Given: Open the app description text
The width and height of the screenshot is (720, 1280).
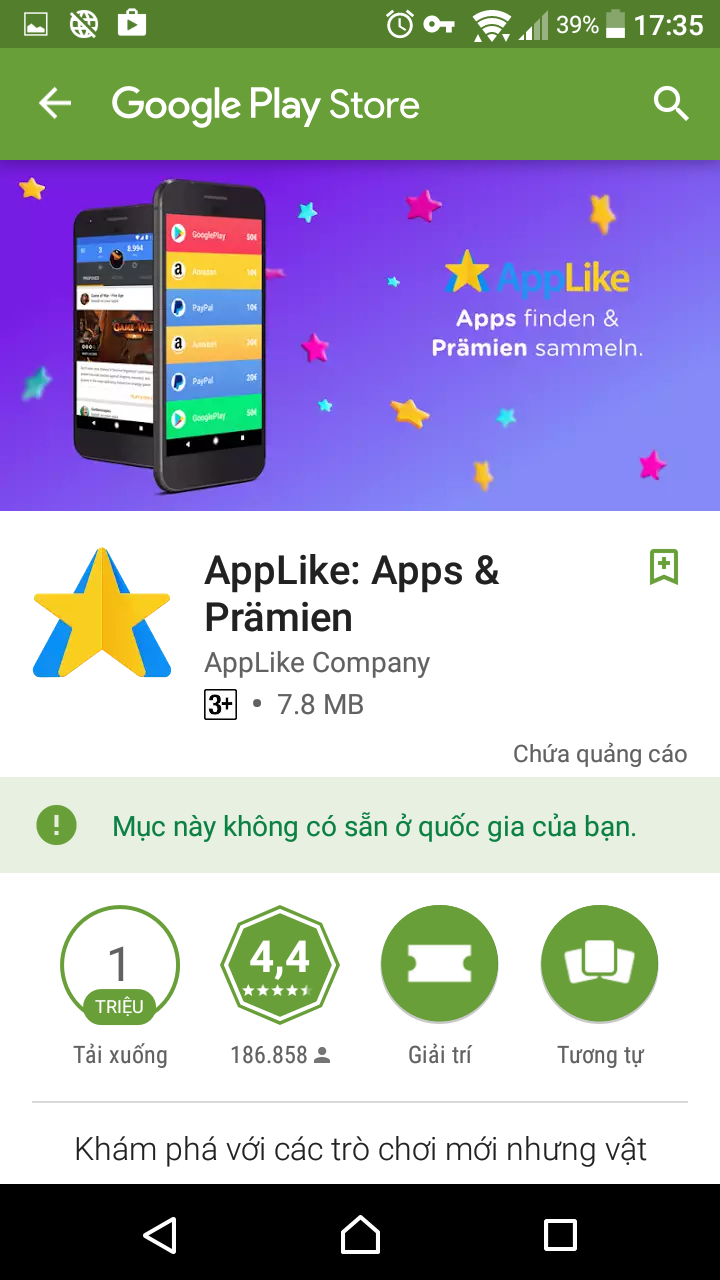Looking at the screenshot, I should (x=360, y=1149).
